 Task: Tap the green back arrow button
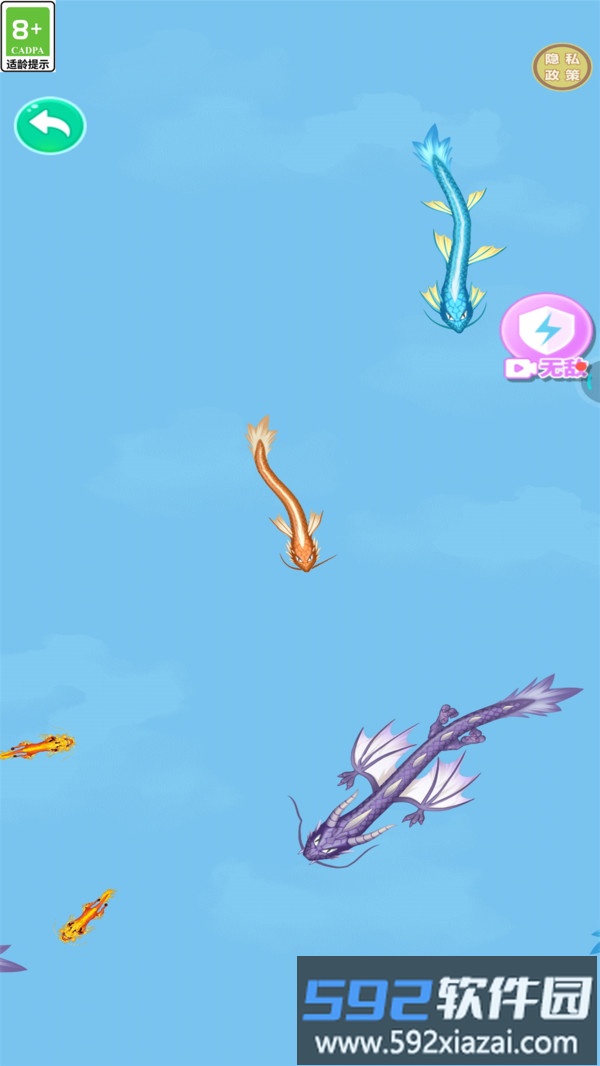point(50,125)
